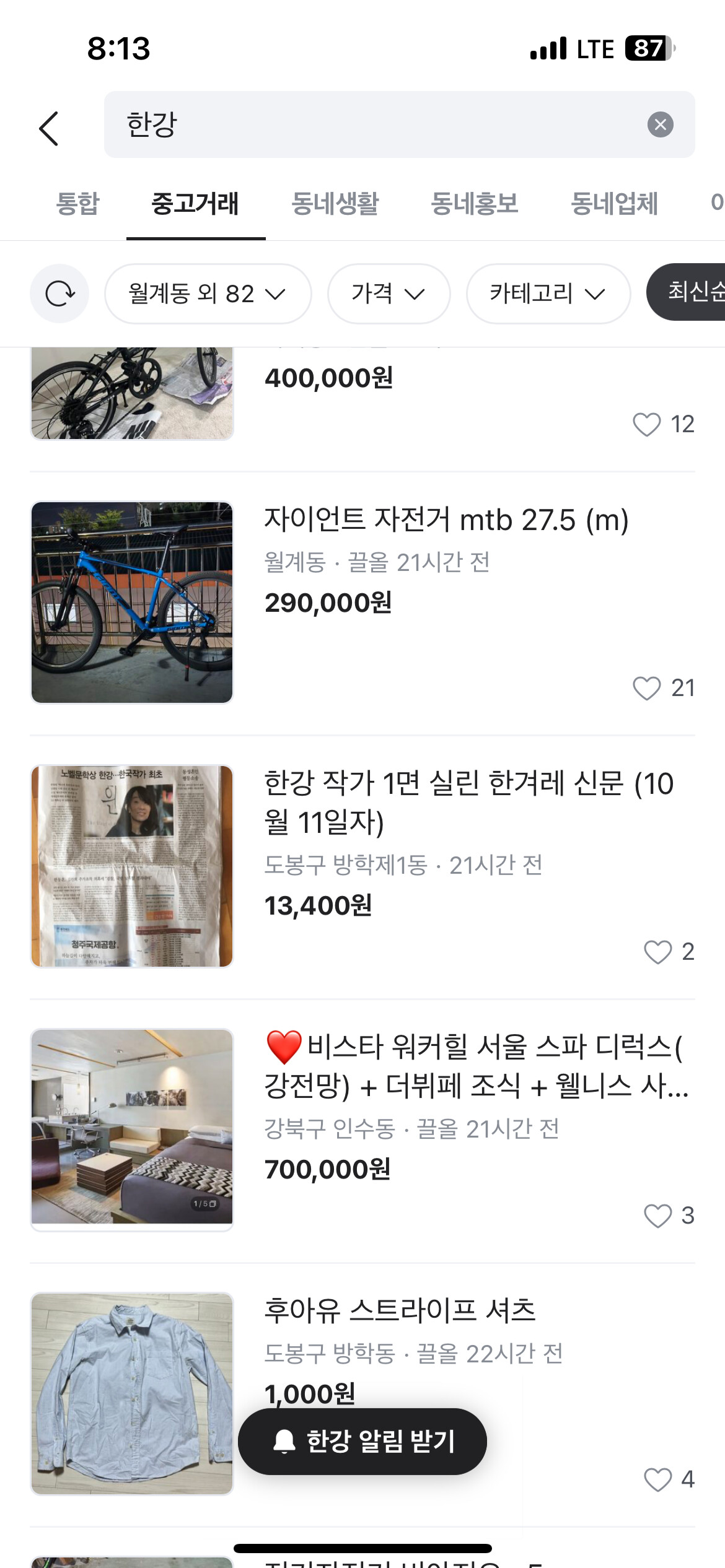Edit the 한강 search field

(x=372, y=124)
